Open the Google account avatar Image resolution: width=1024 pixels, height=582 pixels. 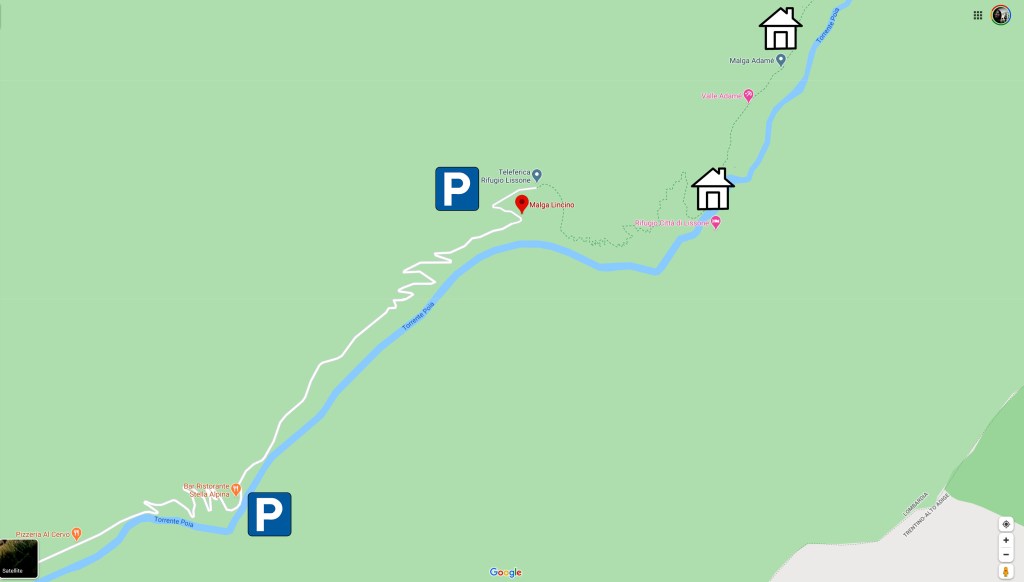(1000, 15)
